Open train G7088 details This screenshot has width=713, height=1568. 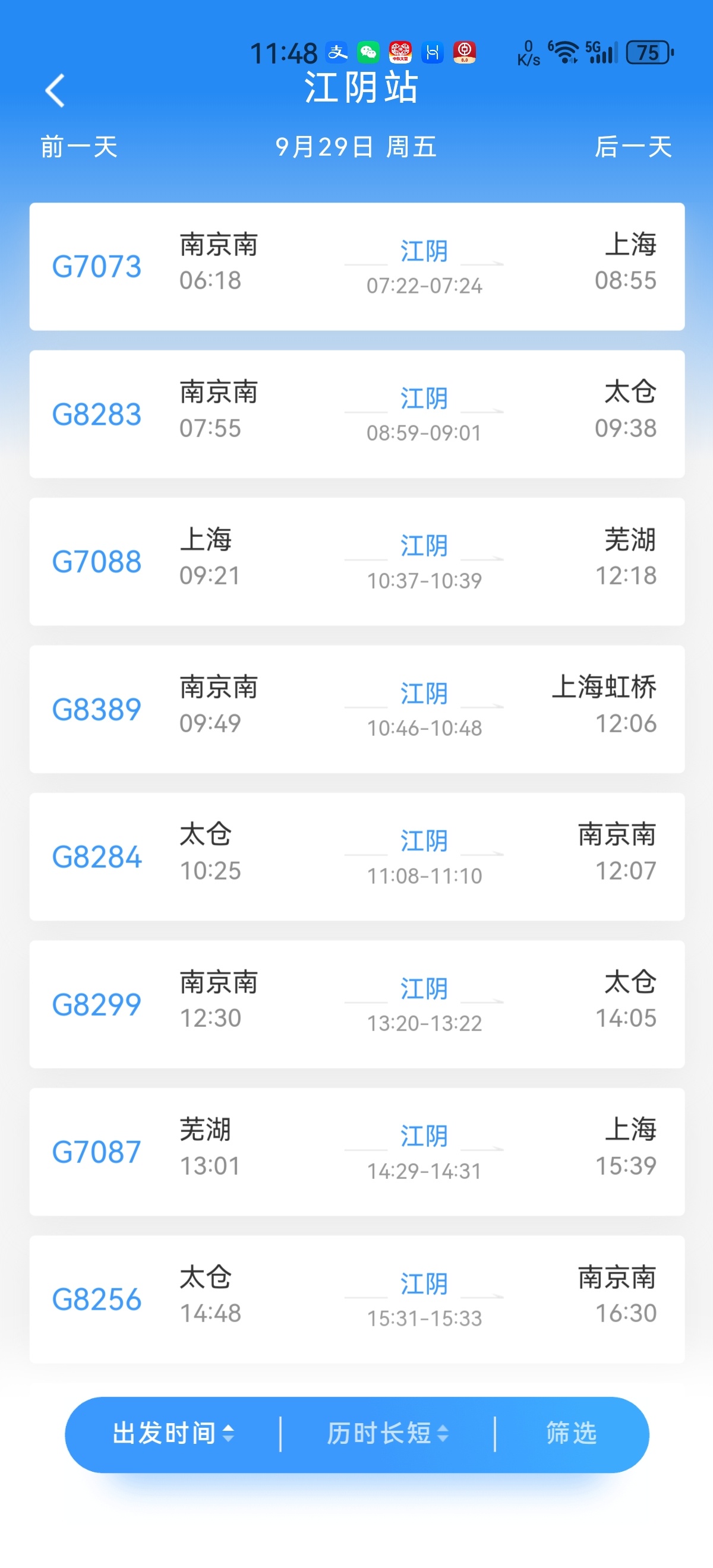[357, 561]
